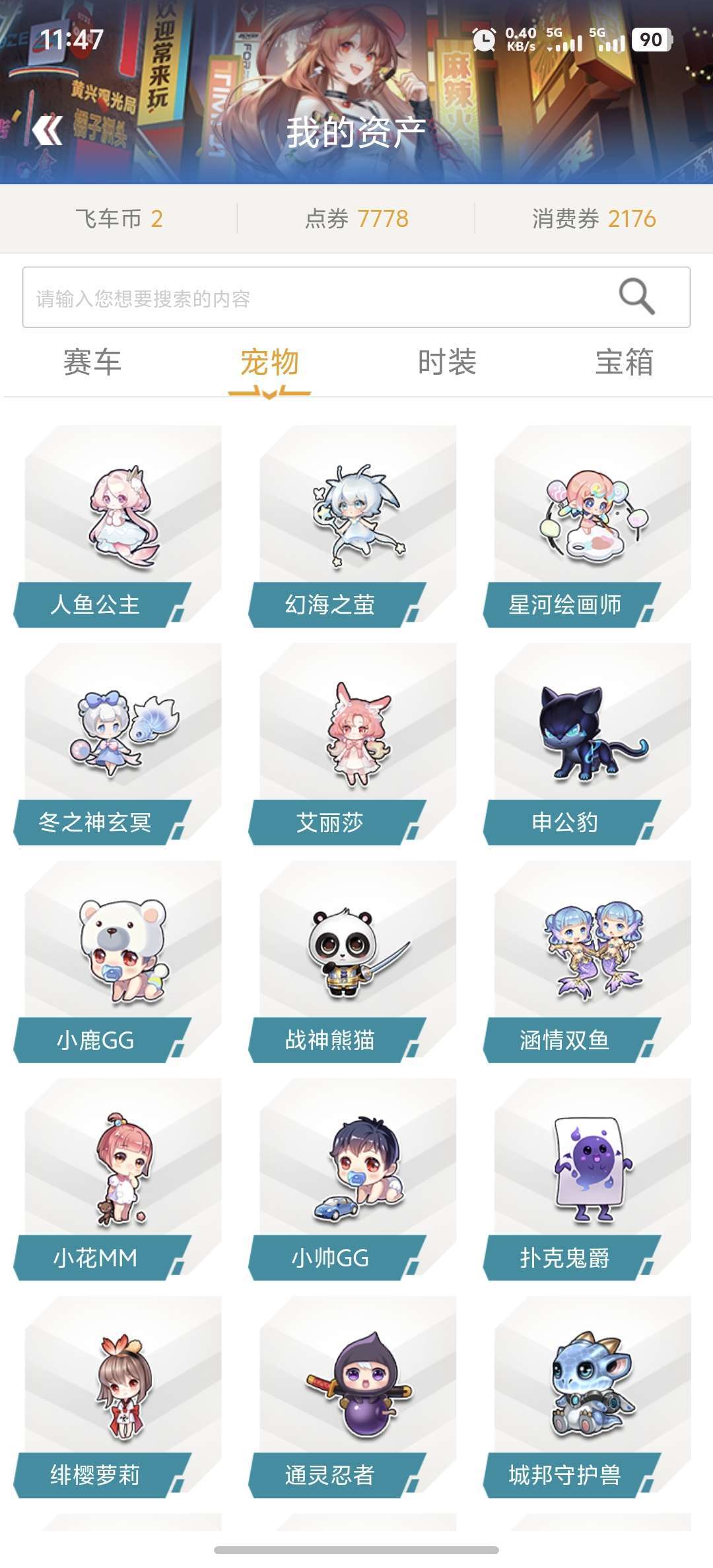
Task: Open the 城邦守护兽 pet card
Action: [588, 1398]
